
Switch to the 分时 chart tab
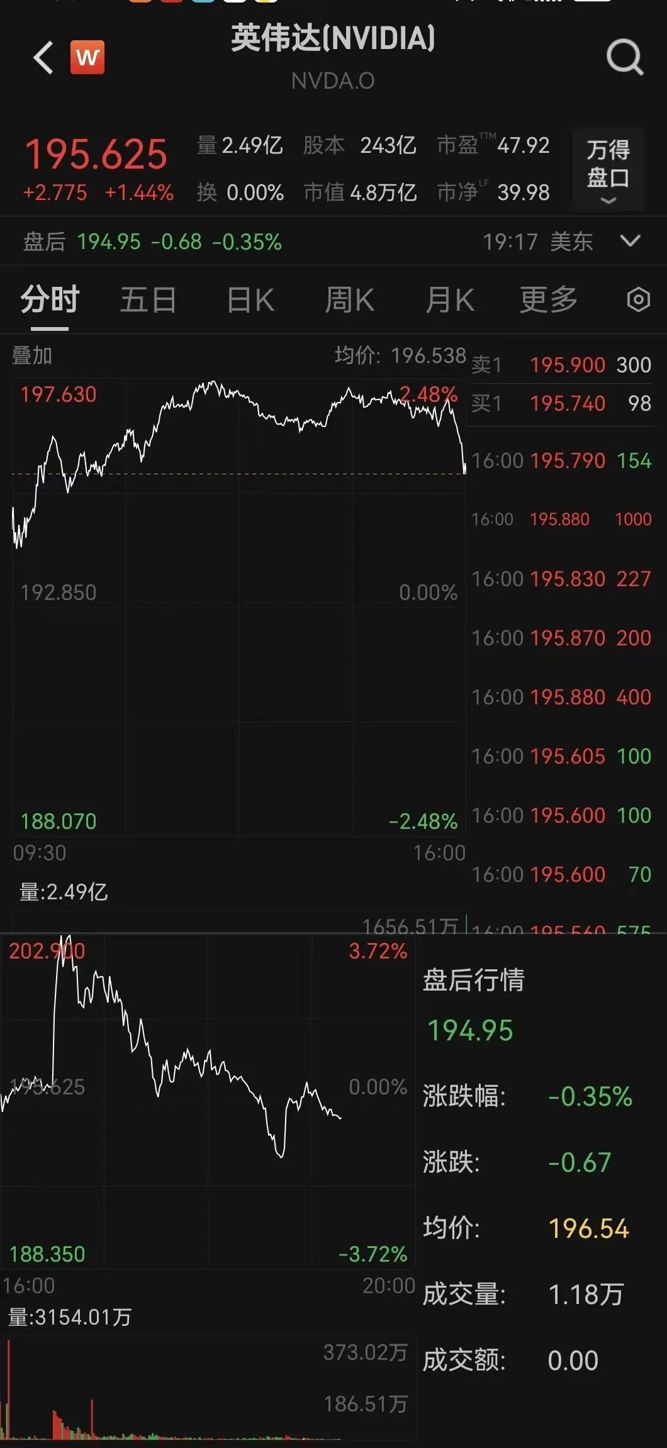click(50, 299)
